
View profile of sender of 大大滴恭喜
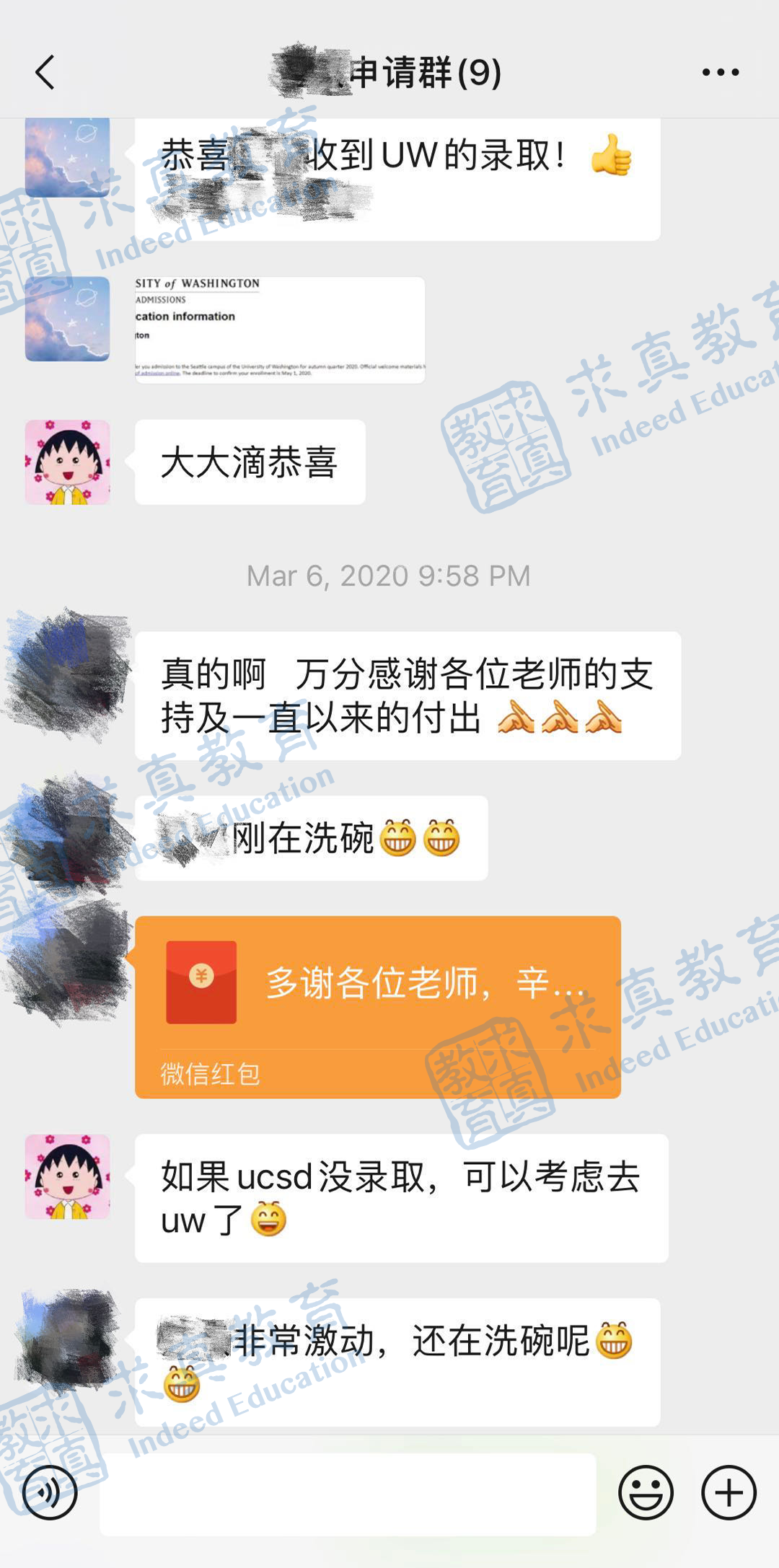[x=68, y=462]
